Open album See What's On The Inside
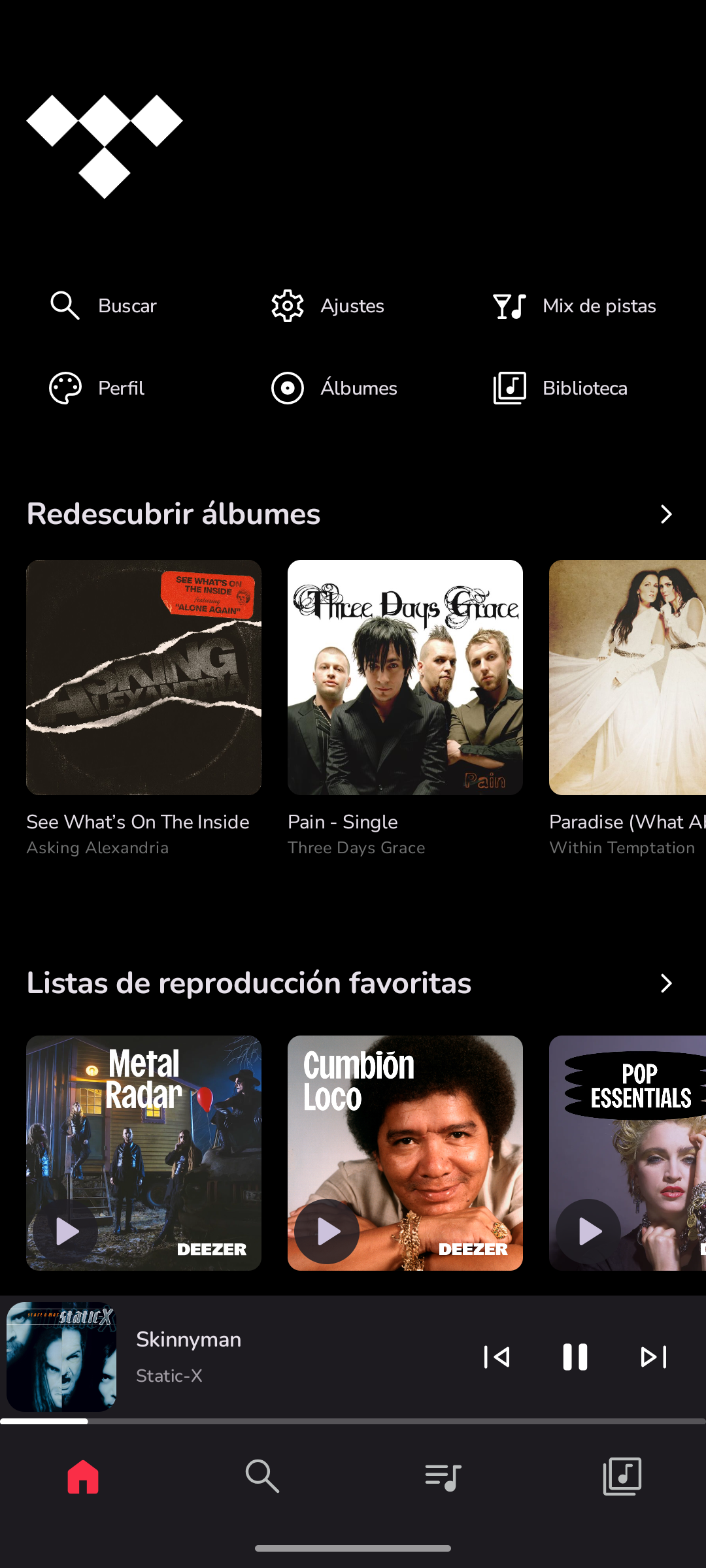The width and height of the screenshot is (706, 1568). (x=144, y=678)
